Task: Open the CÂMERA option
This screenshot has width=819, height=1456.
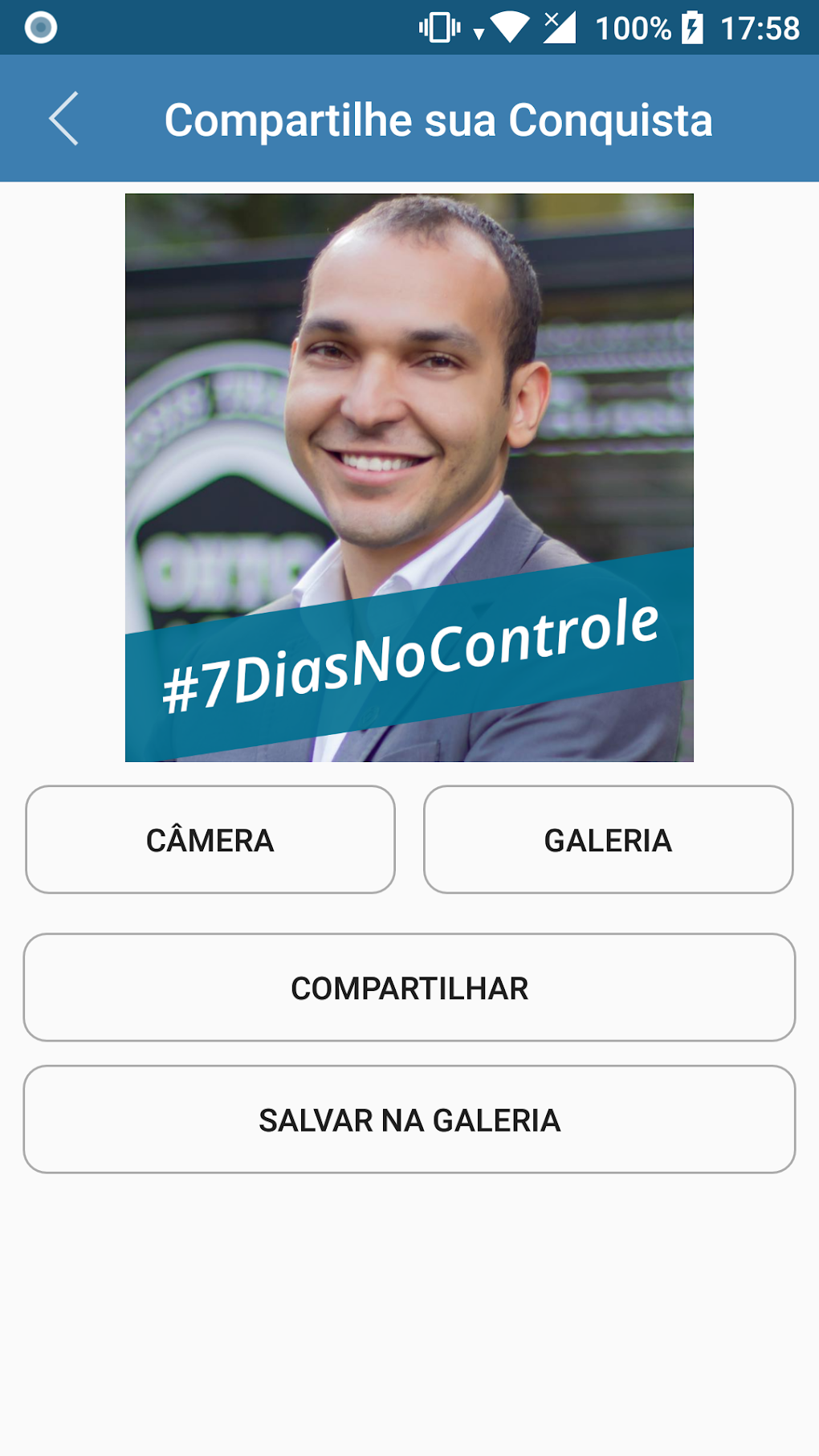Action: pyautogui.click(x=210, y=840)
